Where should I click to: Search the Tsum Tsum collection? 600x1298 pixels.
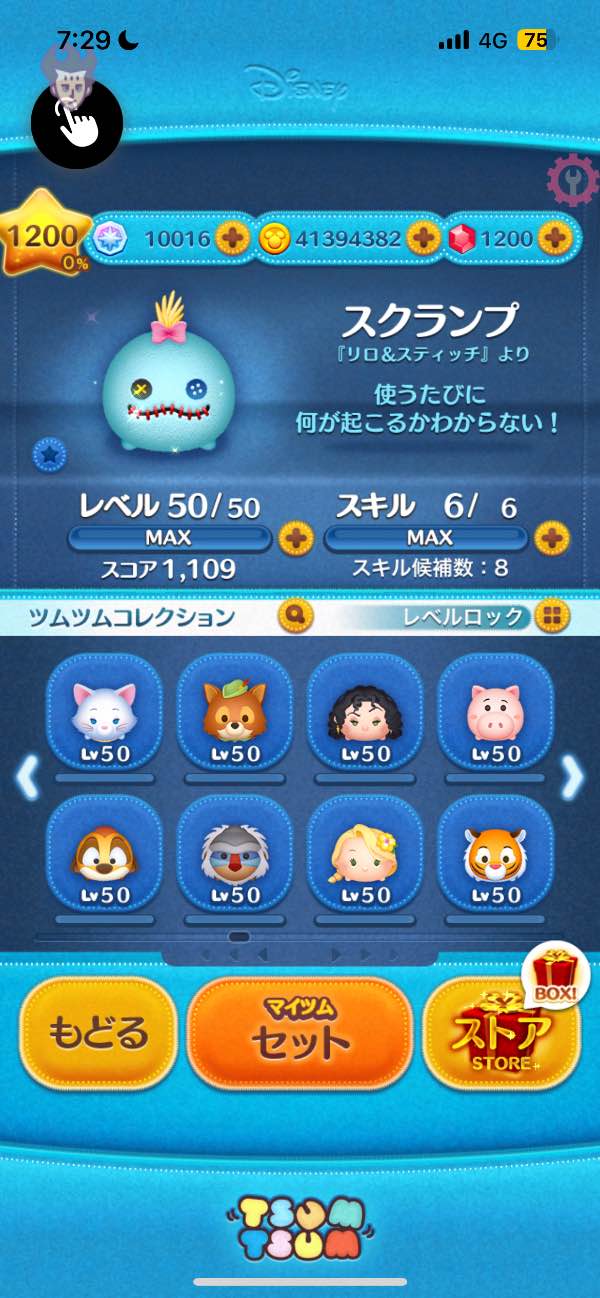coord(298,615)
